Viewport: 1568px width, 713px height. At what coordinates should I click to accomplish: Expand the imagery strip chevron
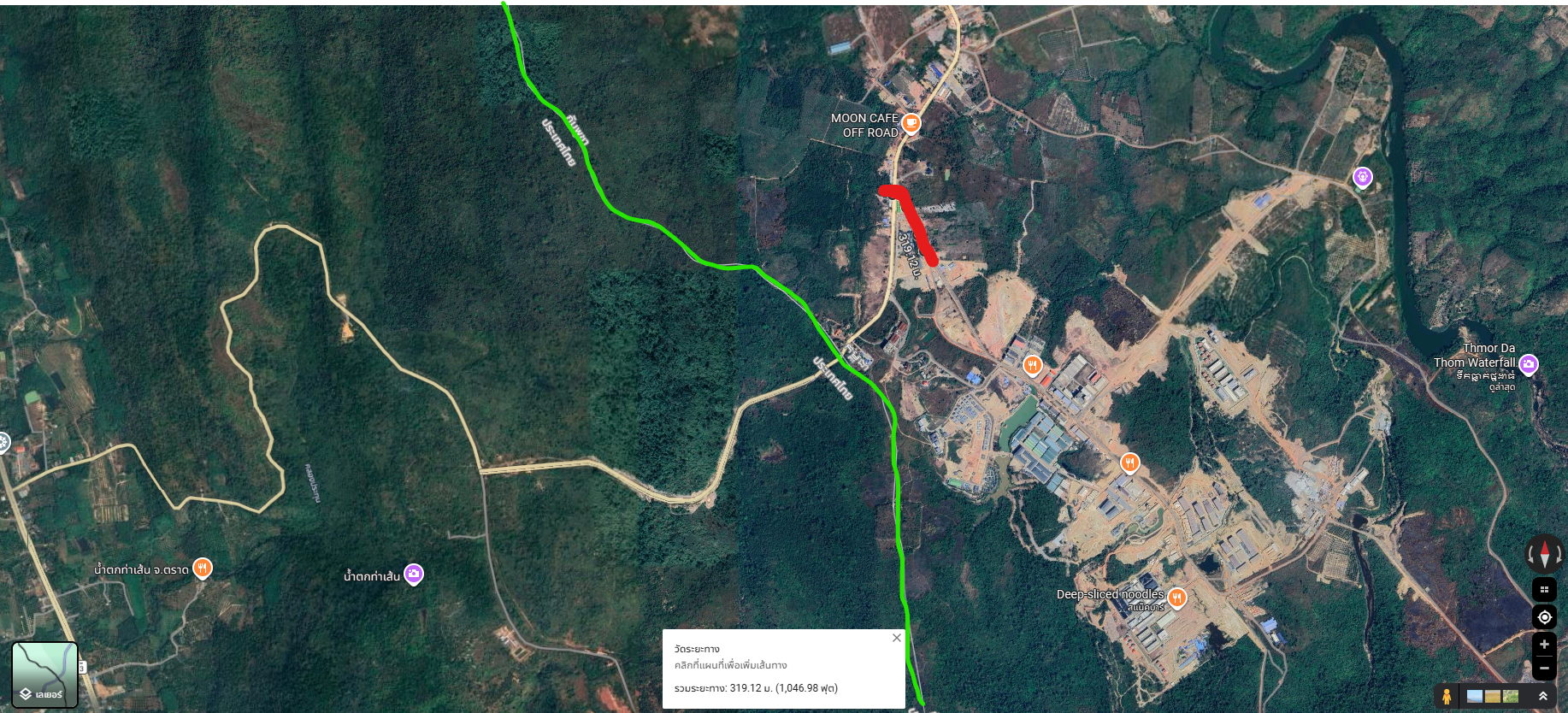[x=1542, y=697]
